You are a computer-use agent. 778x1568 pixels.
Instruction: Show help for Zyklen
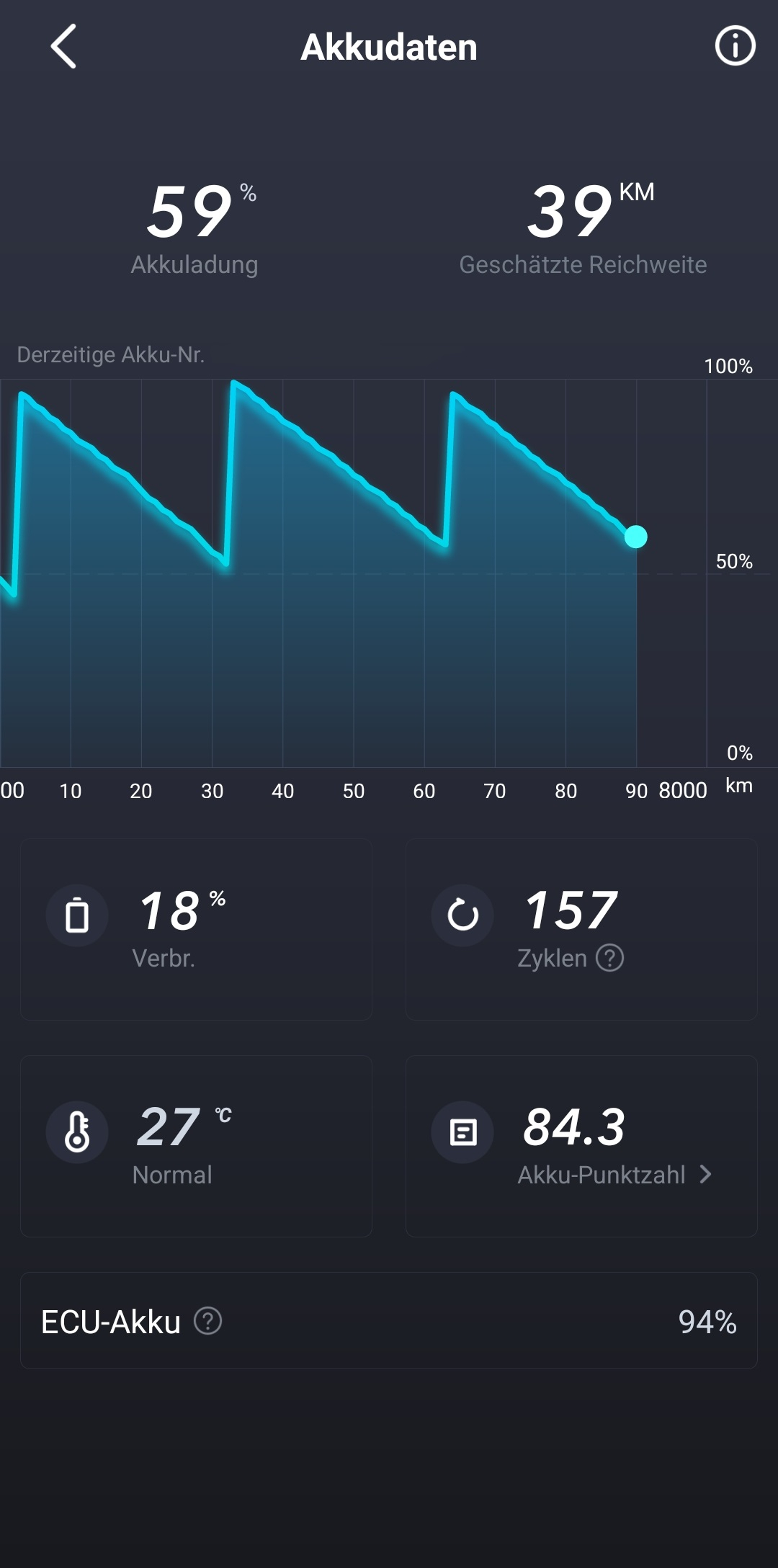[x=609, y=958]
